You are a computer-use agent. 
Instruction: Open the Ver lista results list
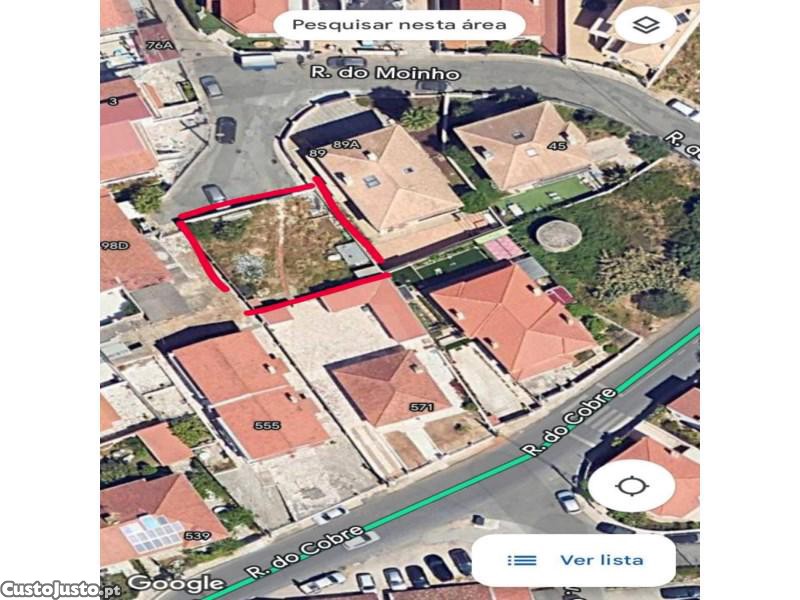pos(573,560)
